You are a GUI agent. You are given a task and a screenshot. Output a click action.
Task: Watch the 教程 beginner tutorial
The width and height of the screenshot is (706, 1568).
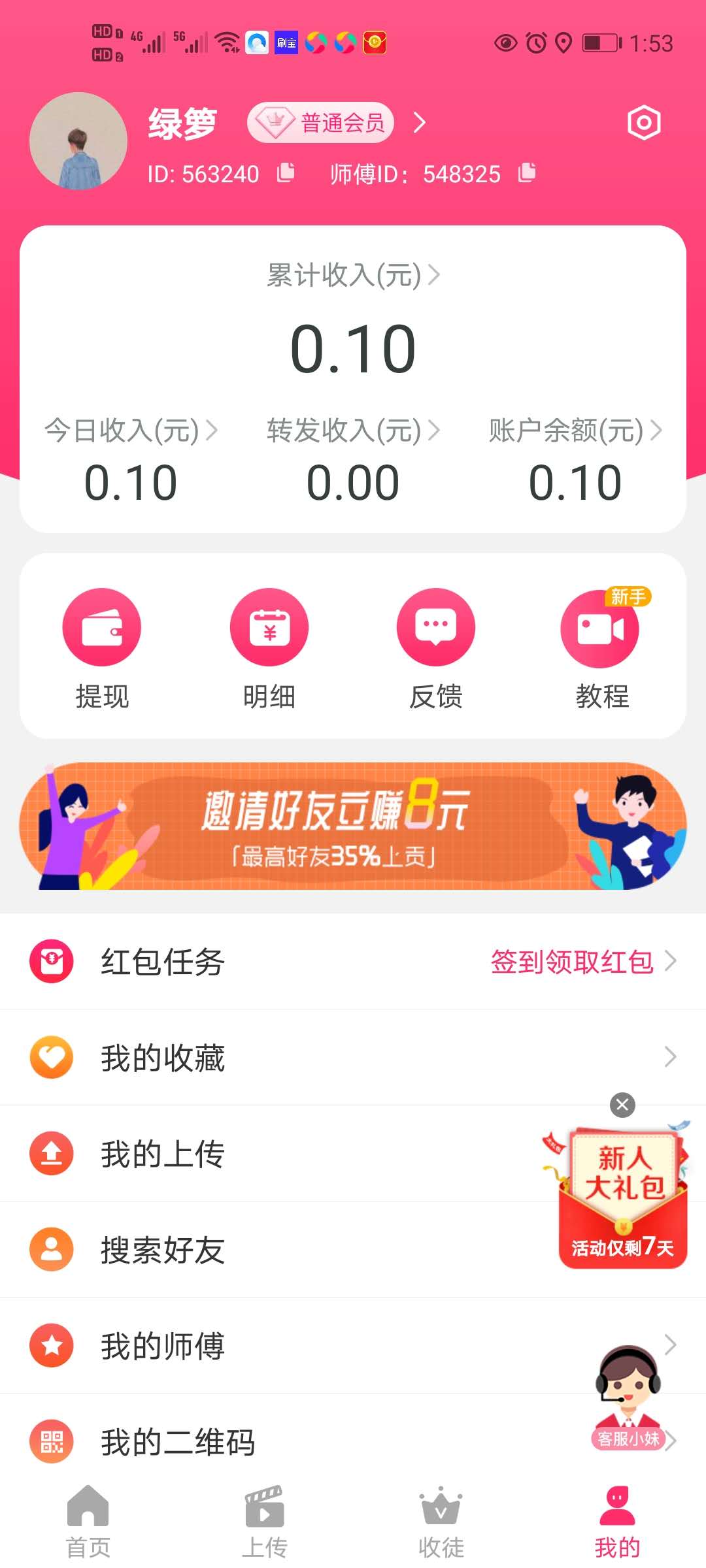[x=601, y=648]
